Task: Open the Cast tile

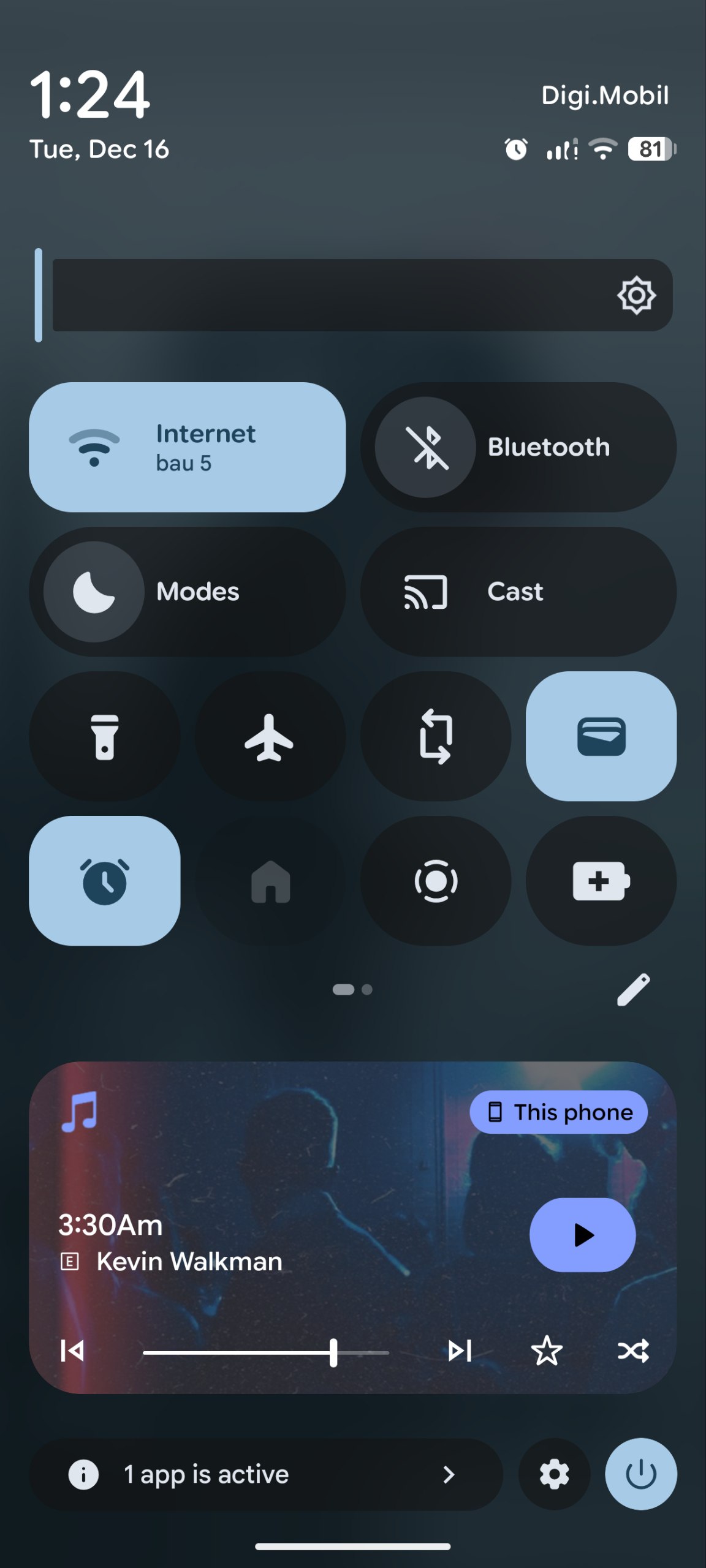Action: pyautogui.click(x=518, y=592)
